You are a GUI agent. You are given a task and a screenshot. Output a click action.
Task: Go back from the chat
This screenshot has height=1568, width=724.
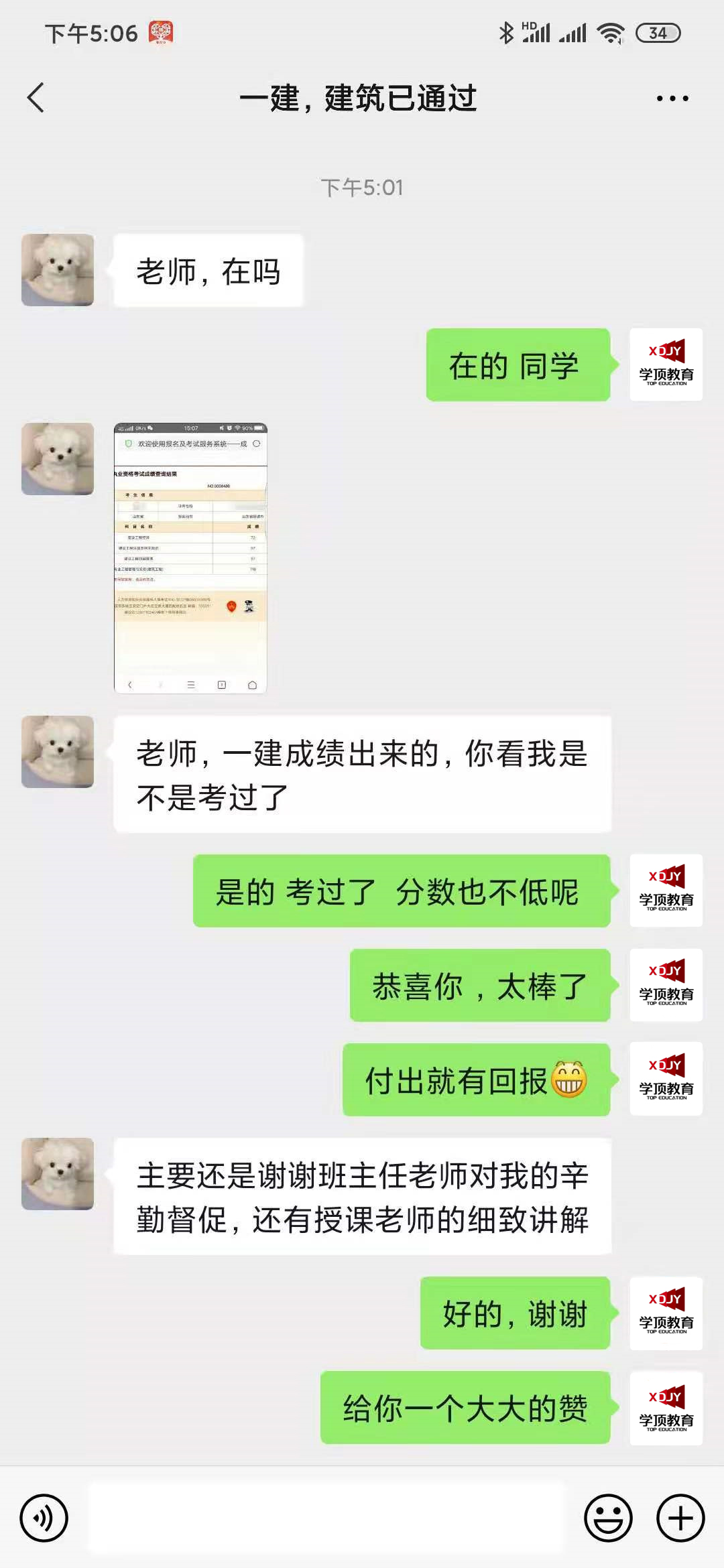tap(36, 98)
